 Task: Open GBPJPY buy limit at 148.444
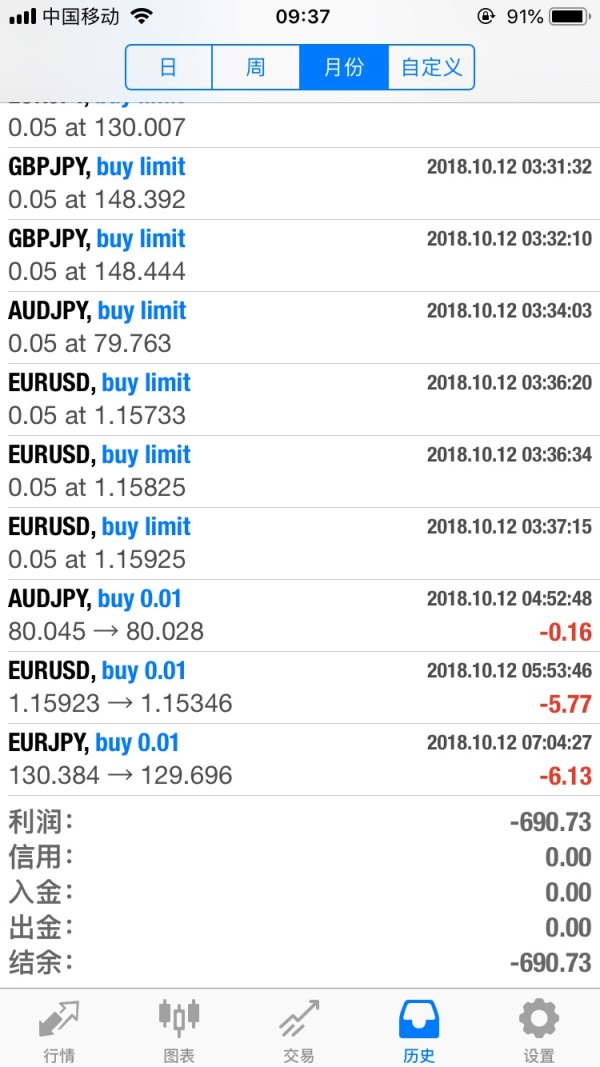coord(300,256)
